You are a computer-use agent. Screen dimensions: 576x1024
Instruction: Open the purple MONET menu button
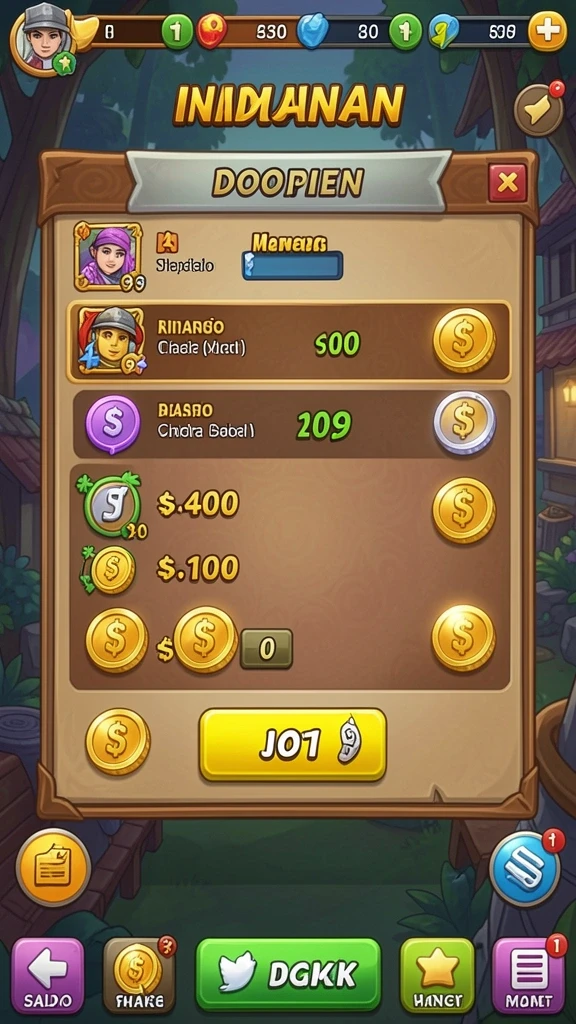528,975
